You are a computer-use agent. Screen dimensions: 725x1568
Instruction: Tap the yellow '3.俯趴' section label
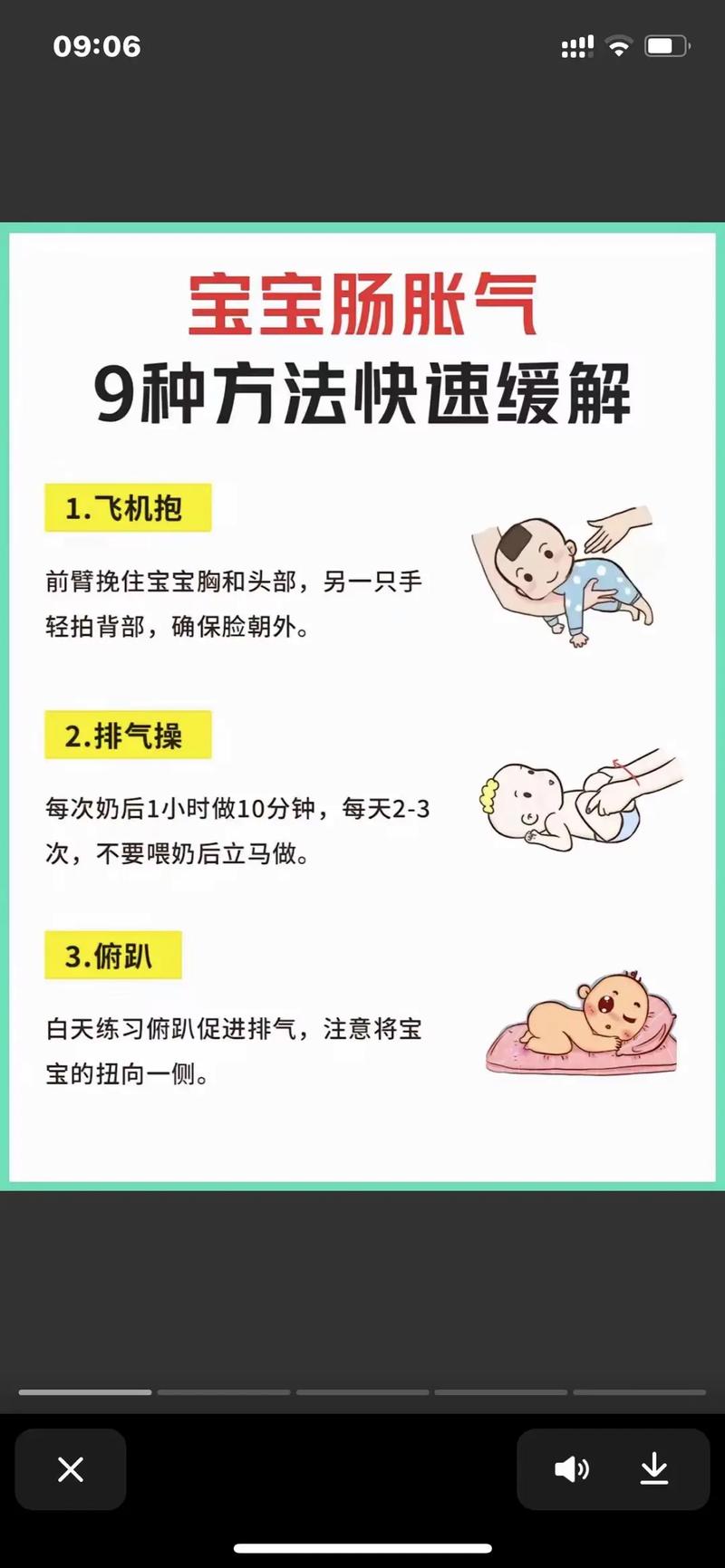(112, 955)
